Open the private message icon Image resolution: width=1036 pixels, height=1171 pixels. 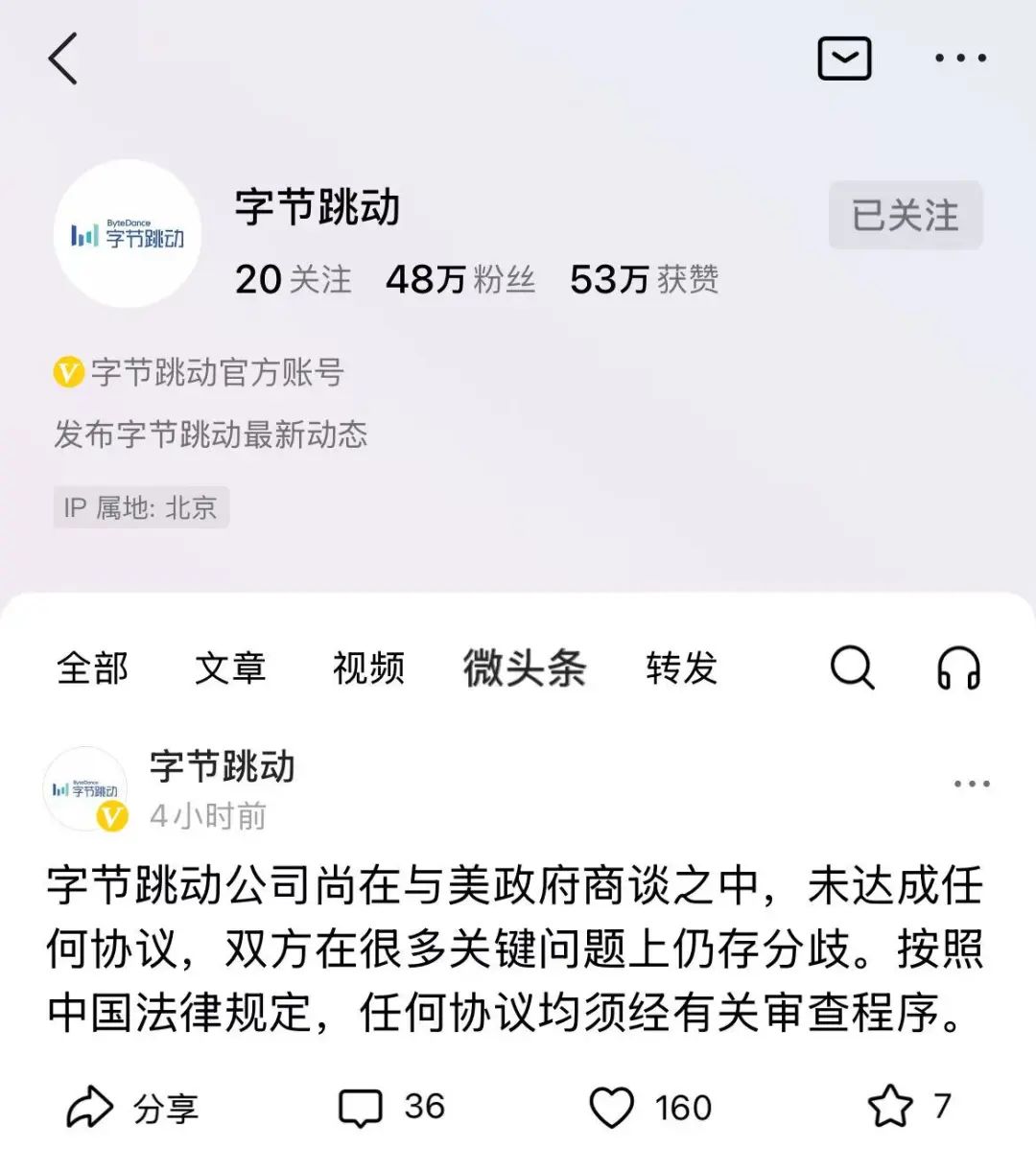[x=844, y=59]
